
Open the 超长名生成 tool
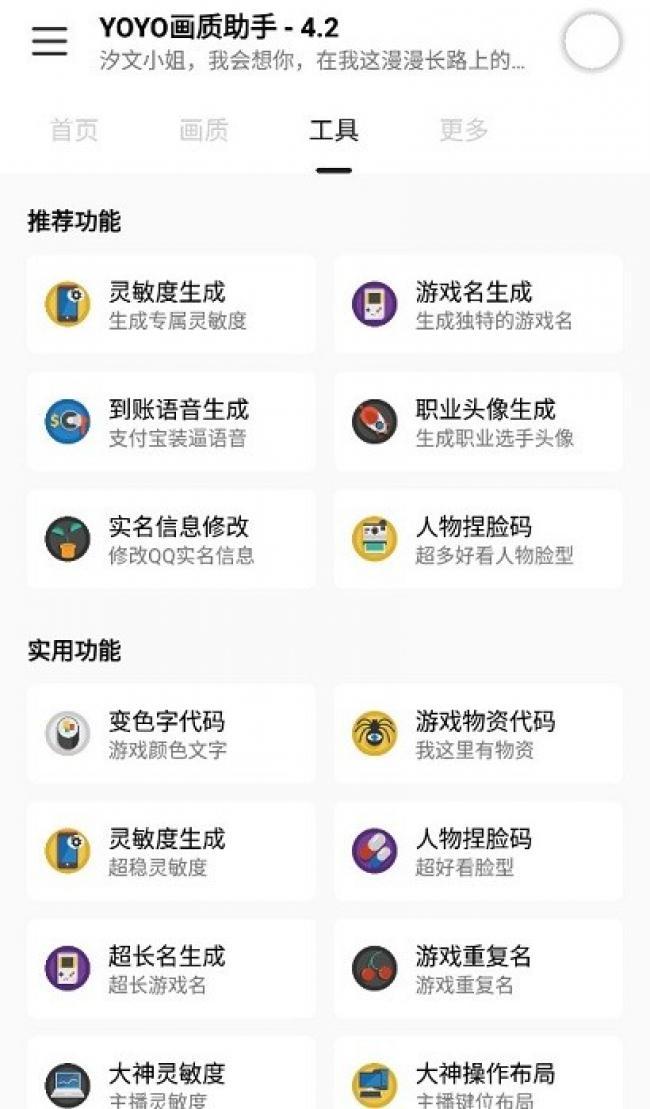[171, 968]
